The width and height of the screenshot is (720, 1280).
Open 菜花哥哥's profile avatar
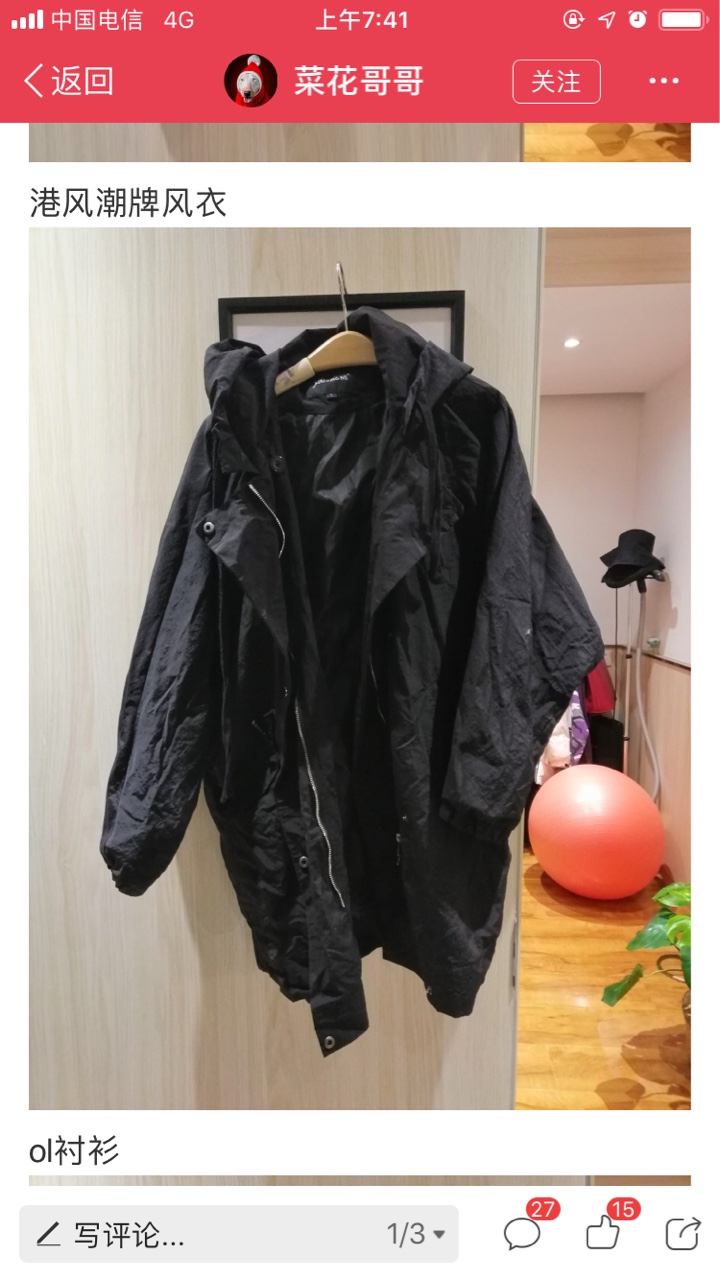pos(250,81)
